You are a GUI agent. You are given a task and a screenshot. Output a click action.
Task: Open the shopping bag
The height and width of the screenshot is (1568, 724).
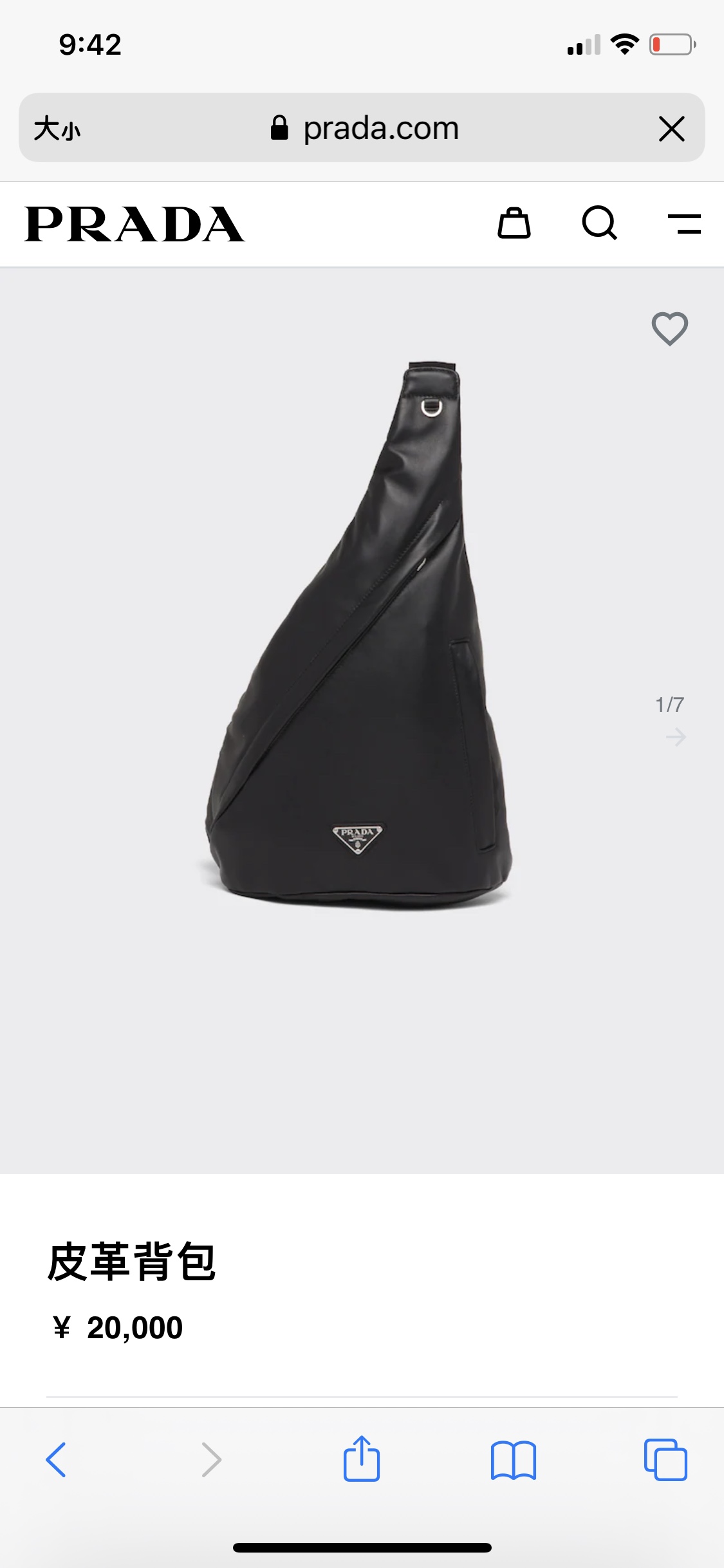point(514,224)
